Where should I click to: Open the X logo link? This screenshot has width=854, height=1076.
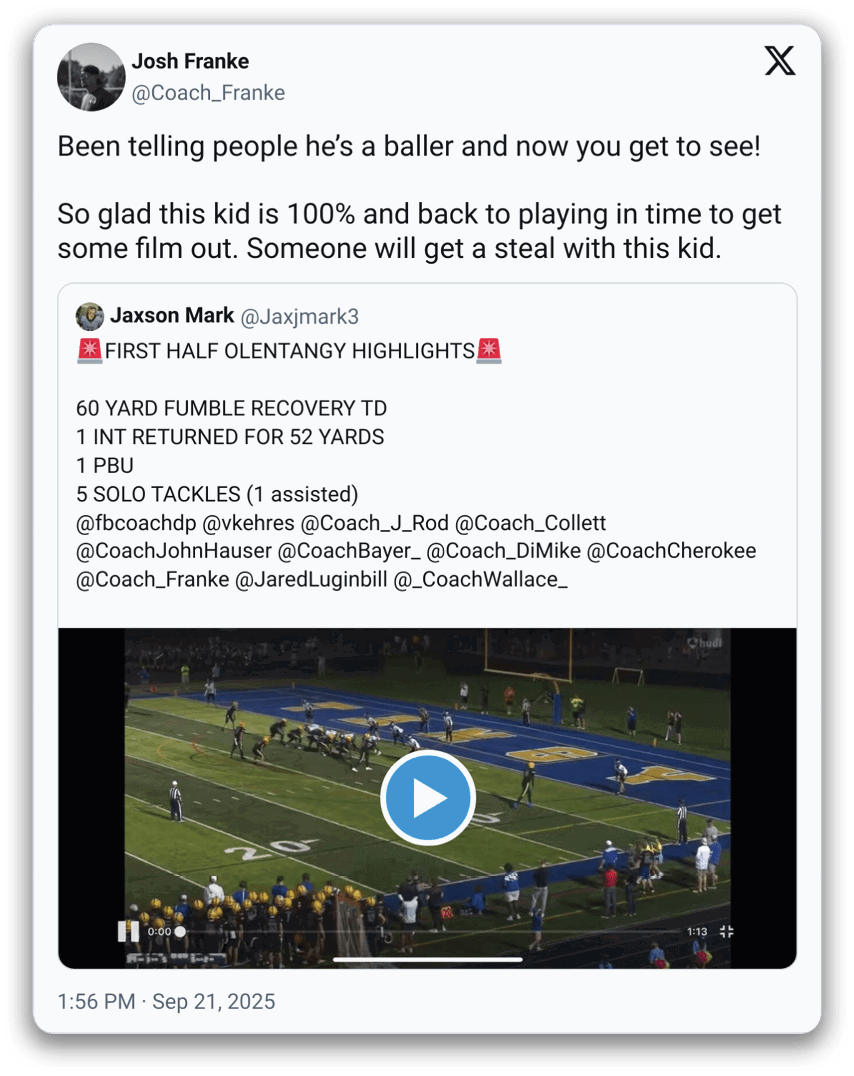pos(780,62)
